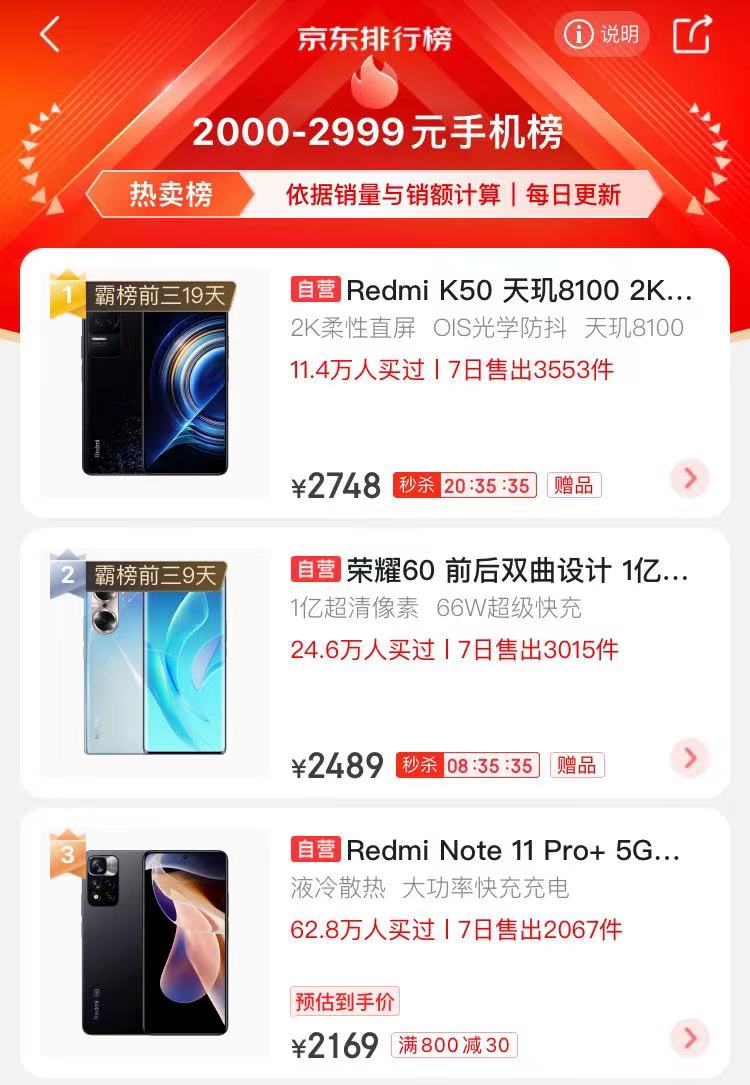Select the 热卖榜 tab

point(171,195)
